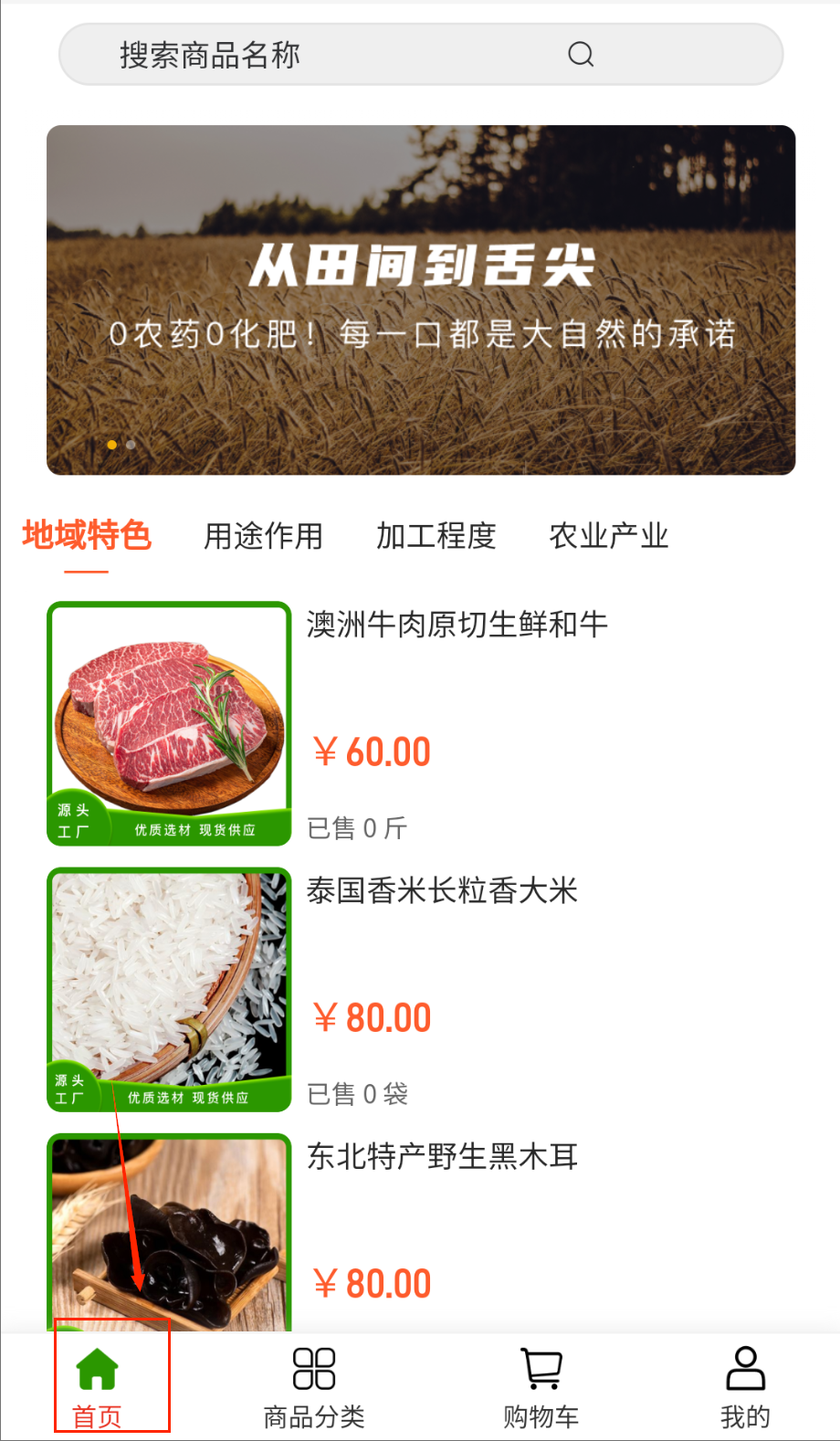Select the 地域特色 tab
This screenshot has width=840, height=1441.
[x=87, y=536]
